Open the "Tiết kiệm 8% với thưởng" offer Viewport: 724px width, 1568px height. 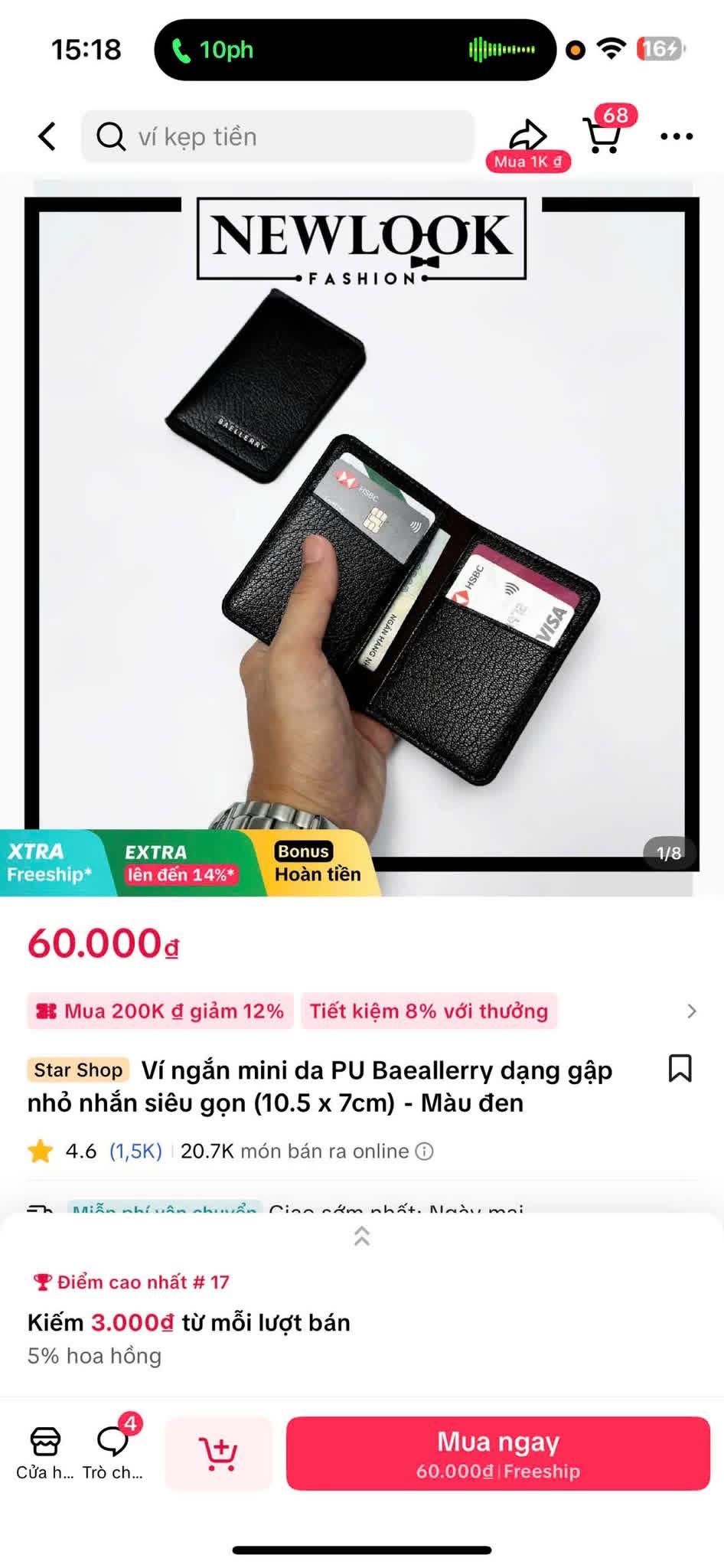click(x=429, y=1011)
